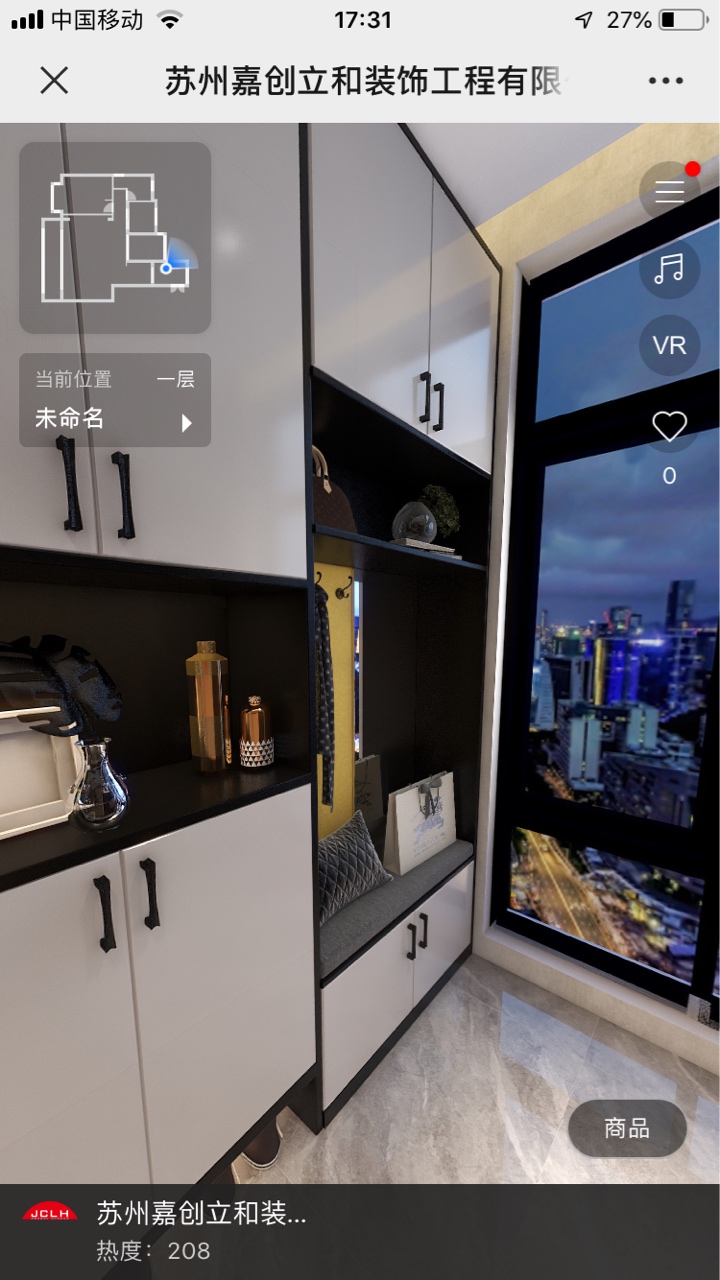Open the three-dot overflow menu
The width and height of the screenshot is (720, 1280).
pos(665,81)
